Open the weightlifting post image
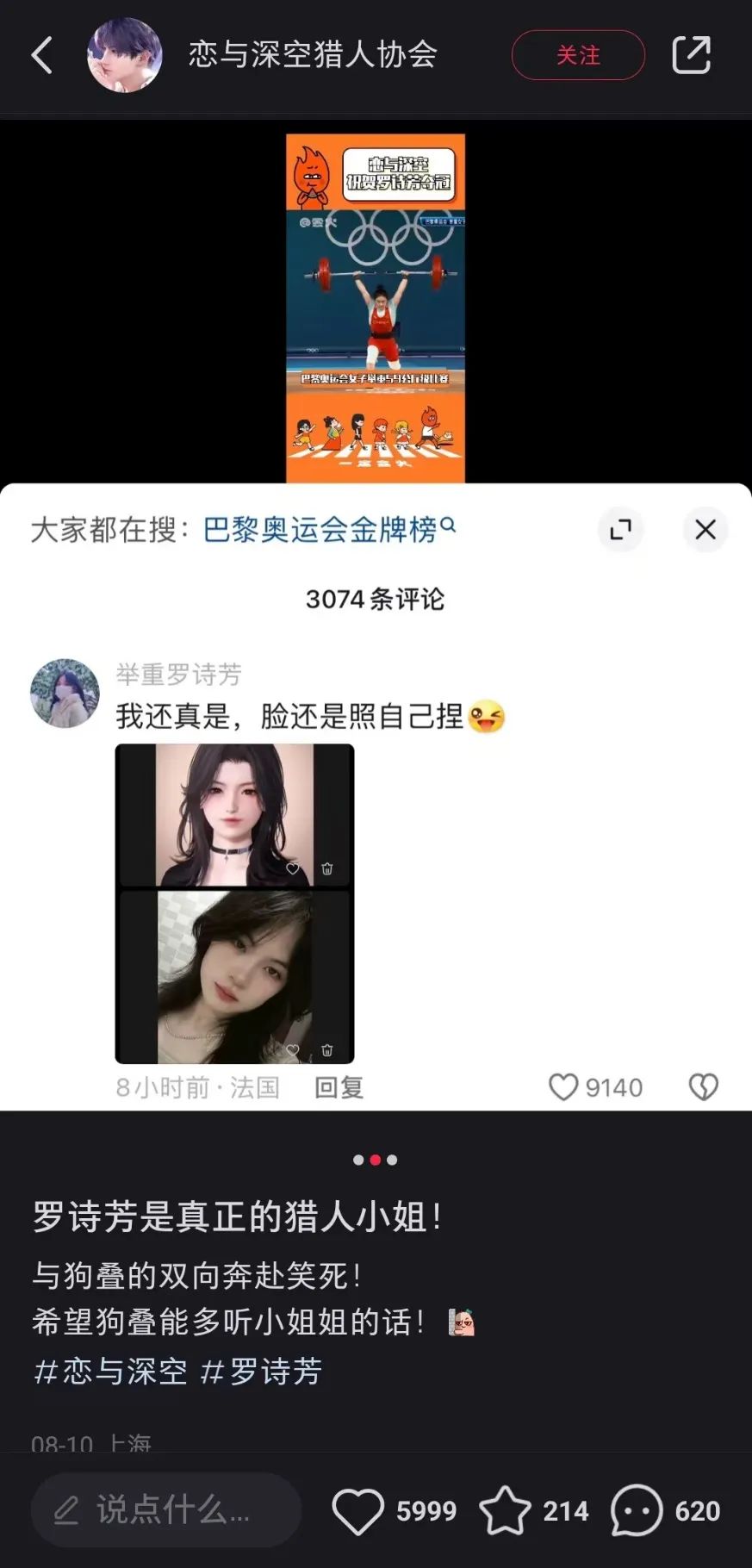The height and width of the screenshot is (1568, 752). [x=376, y=308]
